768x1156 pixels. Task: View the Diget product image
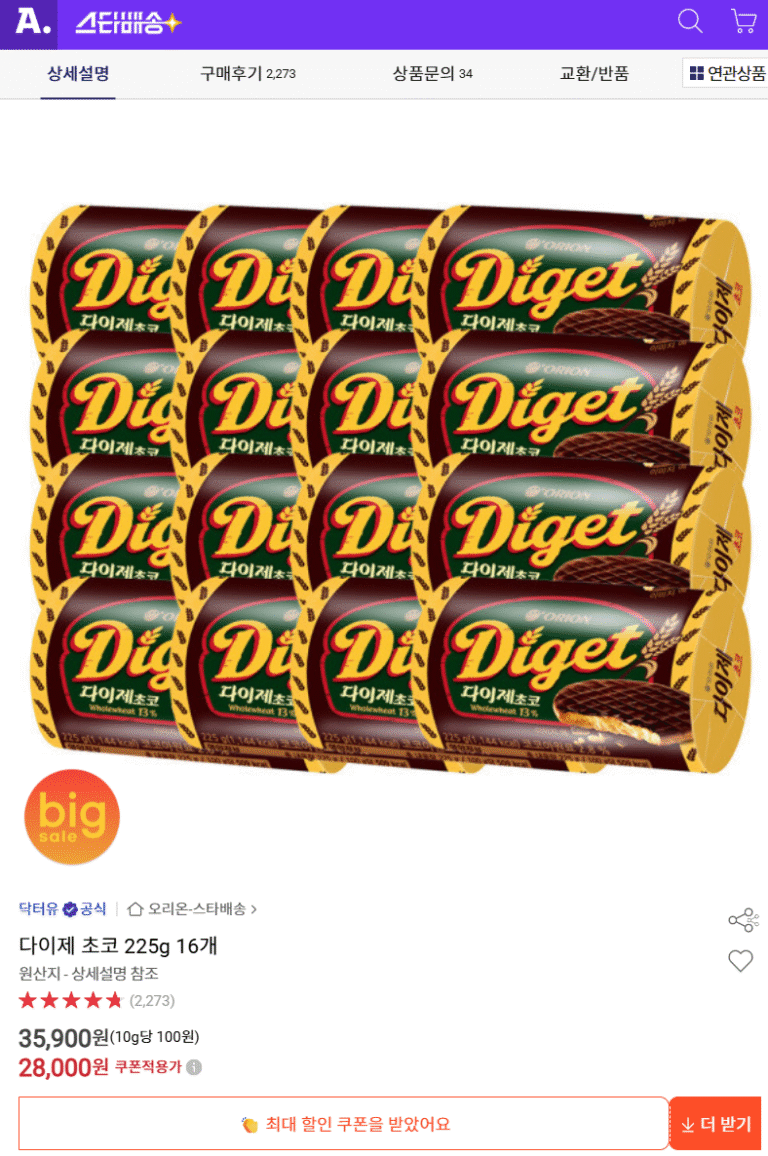click(390, 488)
